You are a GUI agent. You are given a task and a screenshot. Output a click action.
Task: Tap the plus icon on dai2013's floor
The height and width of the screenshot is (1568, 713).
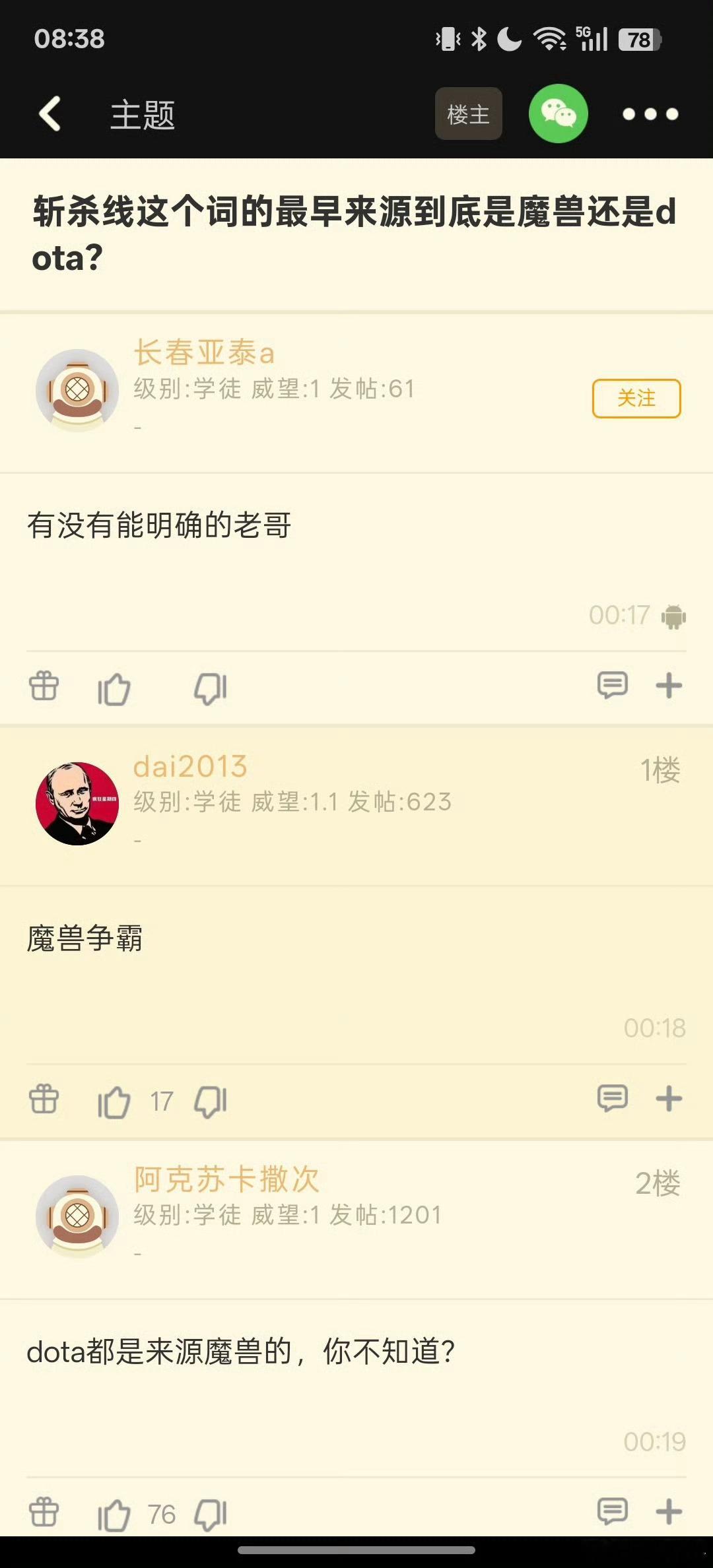(668, 1099)
